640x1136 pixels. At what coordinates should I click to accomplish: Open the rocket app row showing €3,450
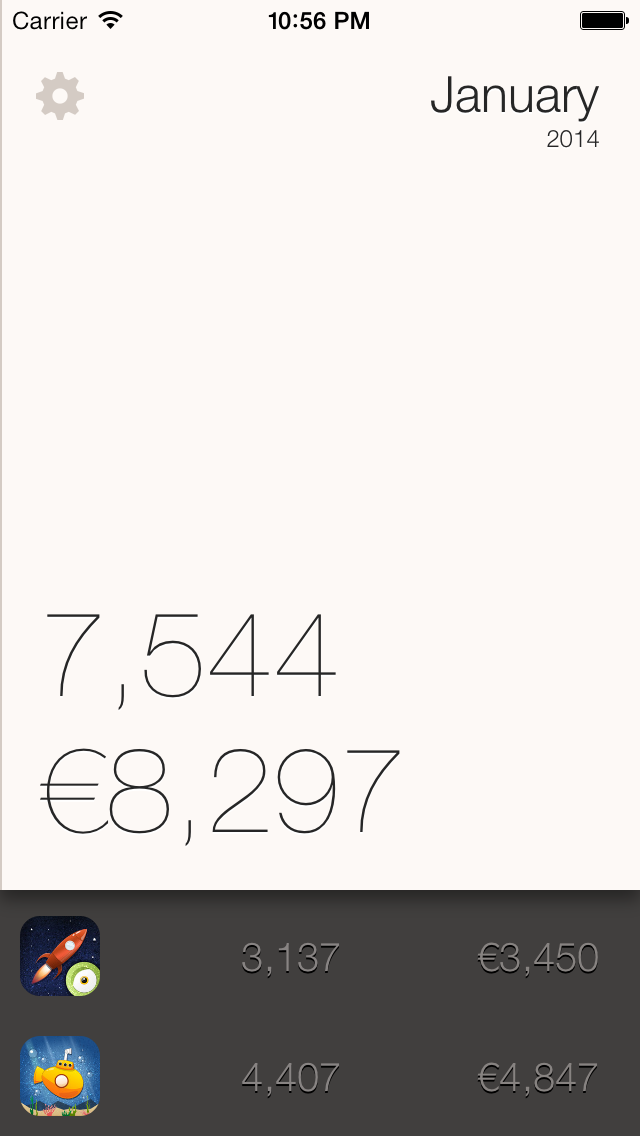click(320, 956)
